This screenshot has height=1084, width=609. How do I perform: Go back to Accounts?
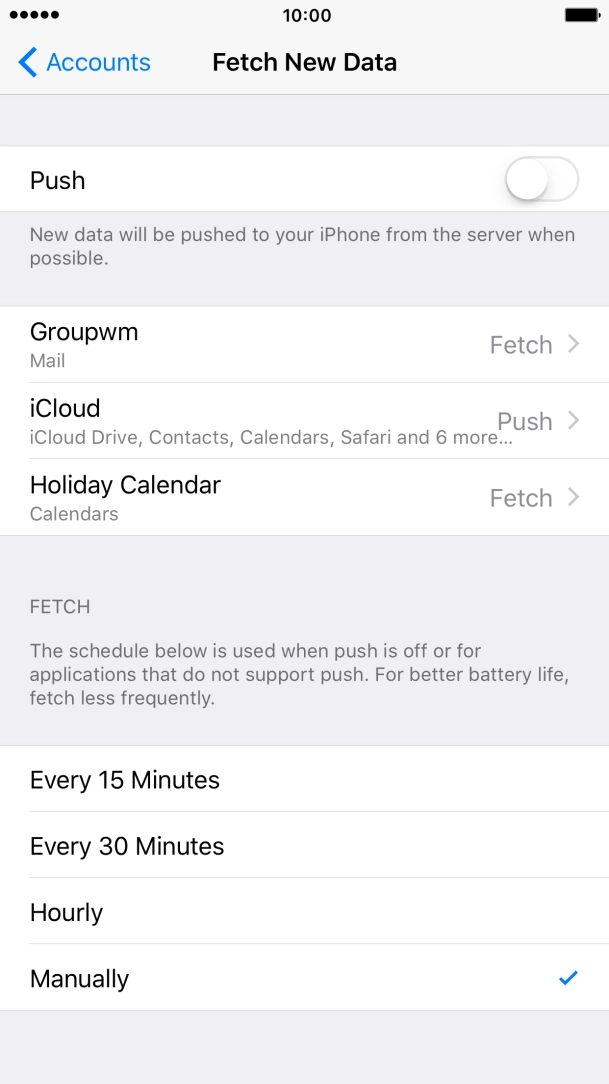[x=84, y=62]
